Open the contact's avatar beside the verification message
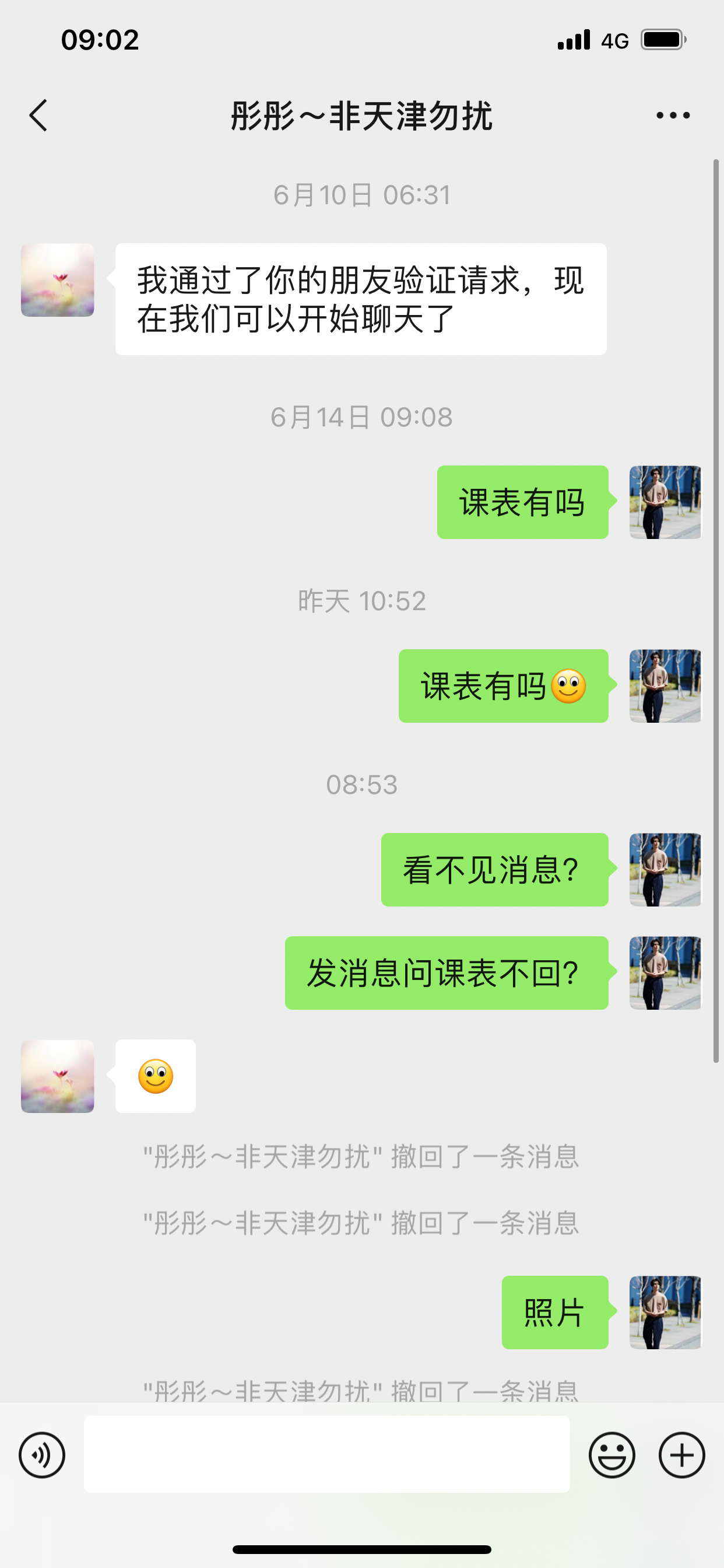Screen dimensions: 724x1568 click(58, 280)
